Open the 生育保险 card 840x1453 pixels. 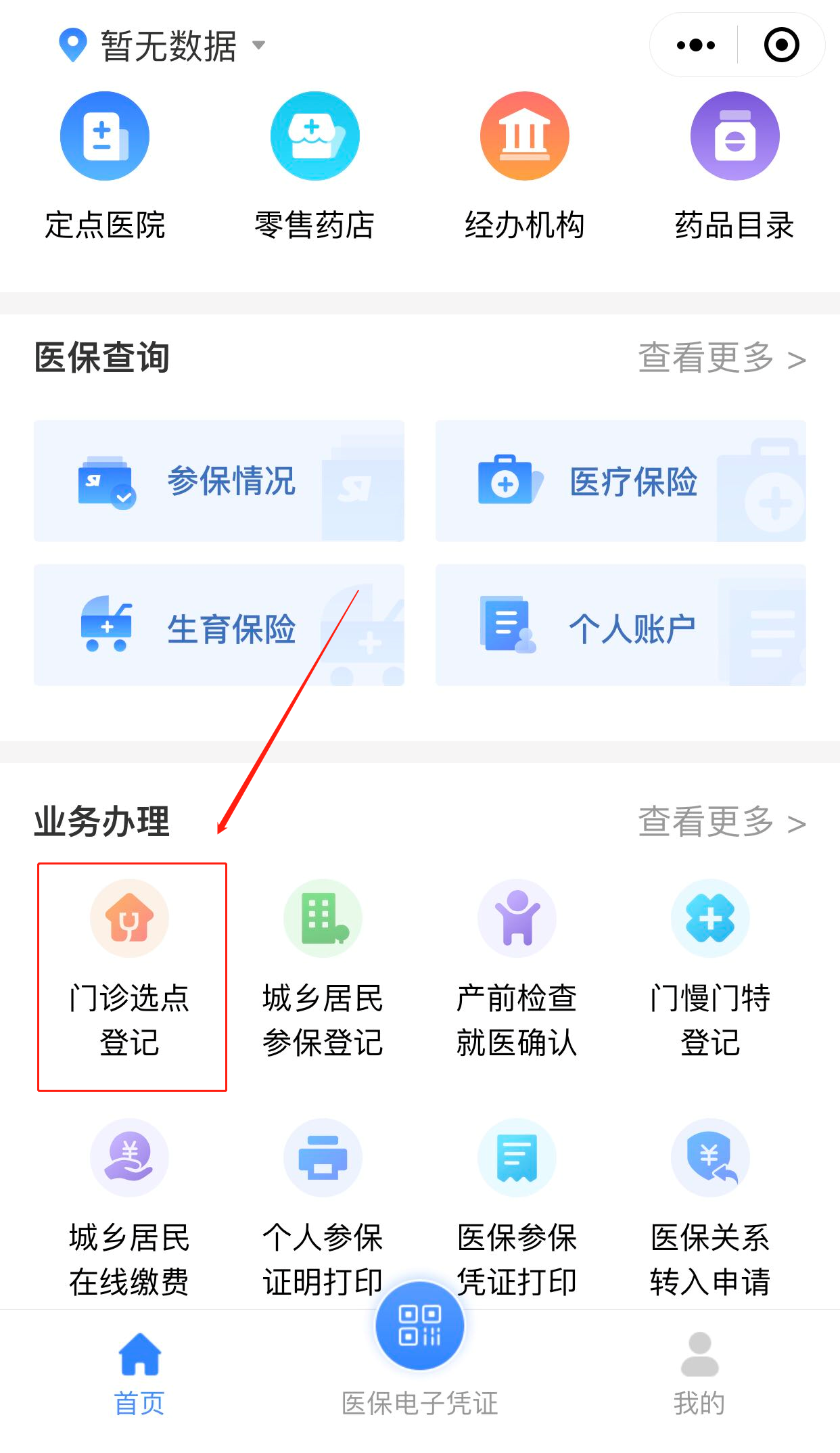(x=219, y=626)
